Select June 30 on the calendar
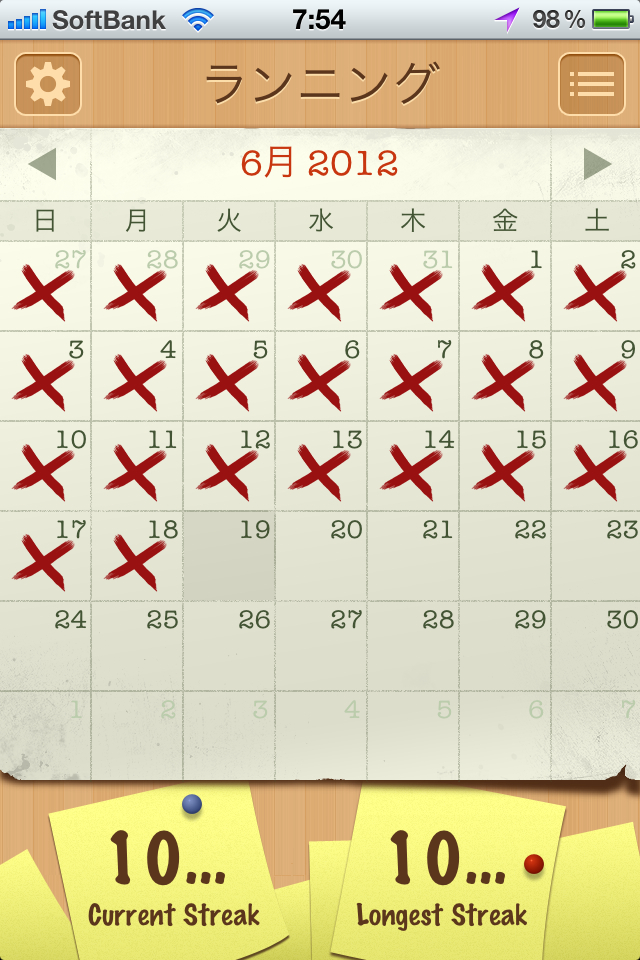 597,647
